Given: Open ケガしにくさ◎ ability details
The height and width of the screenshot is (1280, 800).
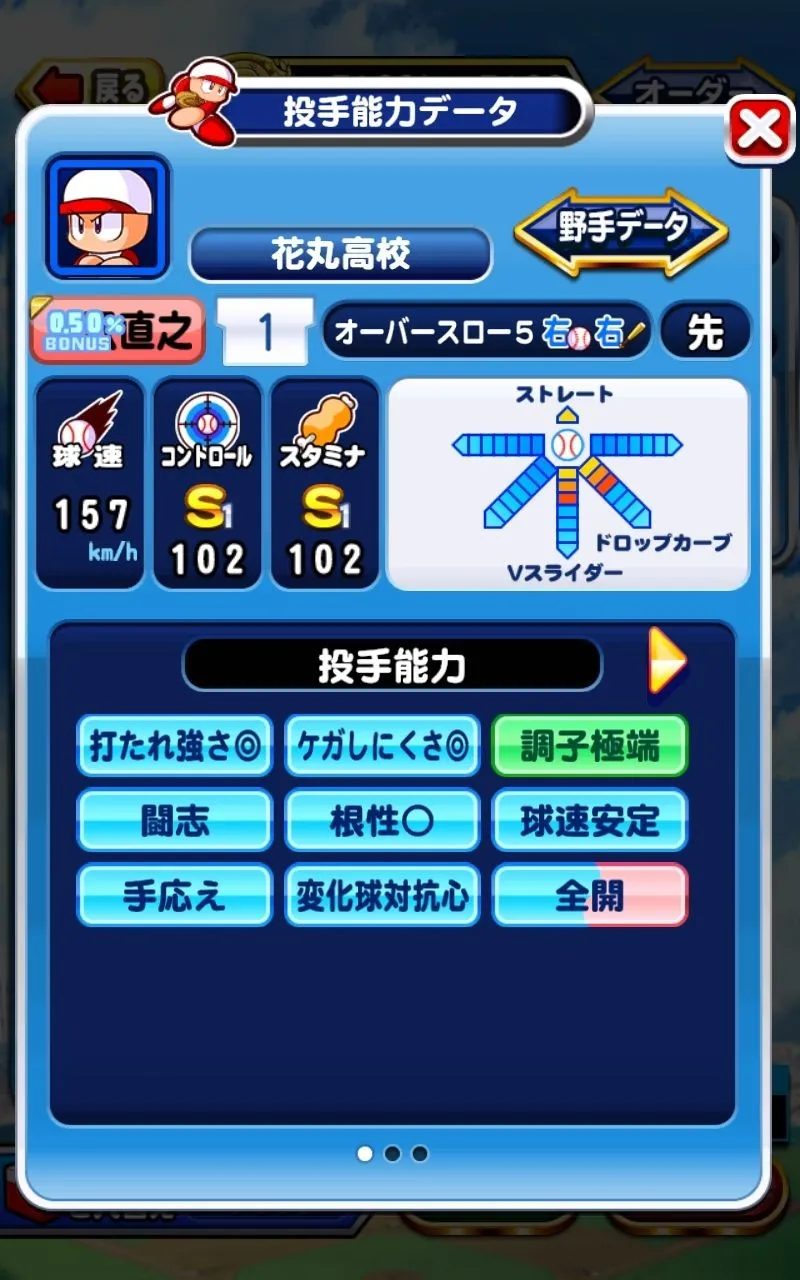Looking at the screenshot, I should coord(382,746).
